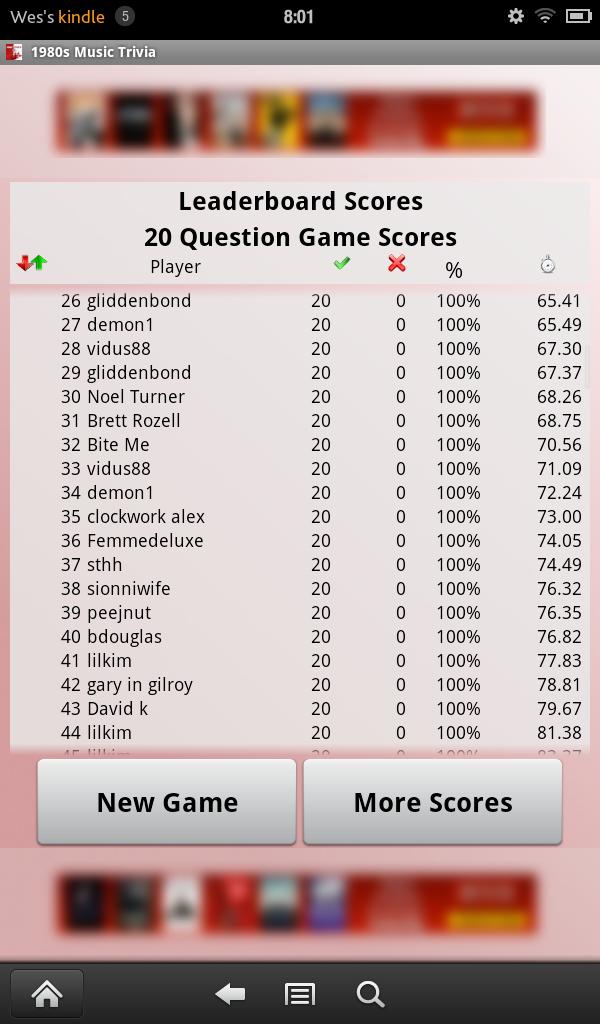
Task: Open the bottom banner ad
Action: click(297, 904)
